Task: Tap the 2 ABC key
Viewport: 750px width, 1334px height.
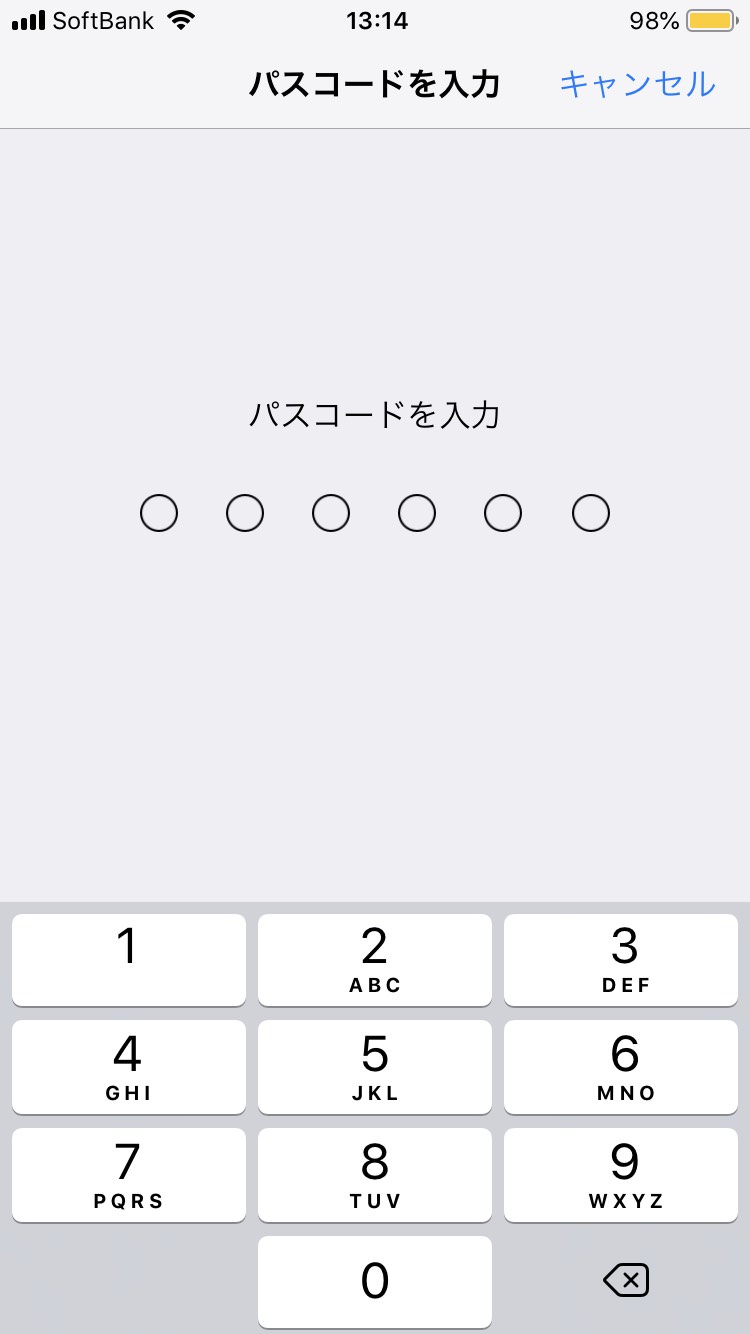Action: [x=375, y=959]
